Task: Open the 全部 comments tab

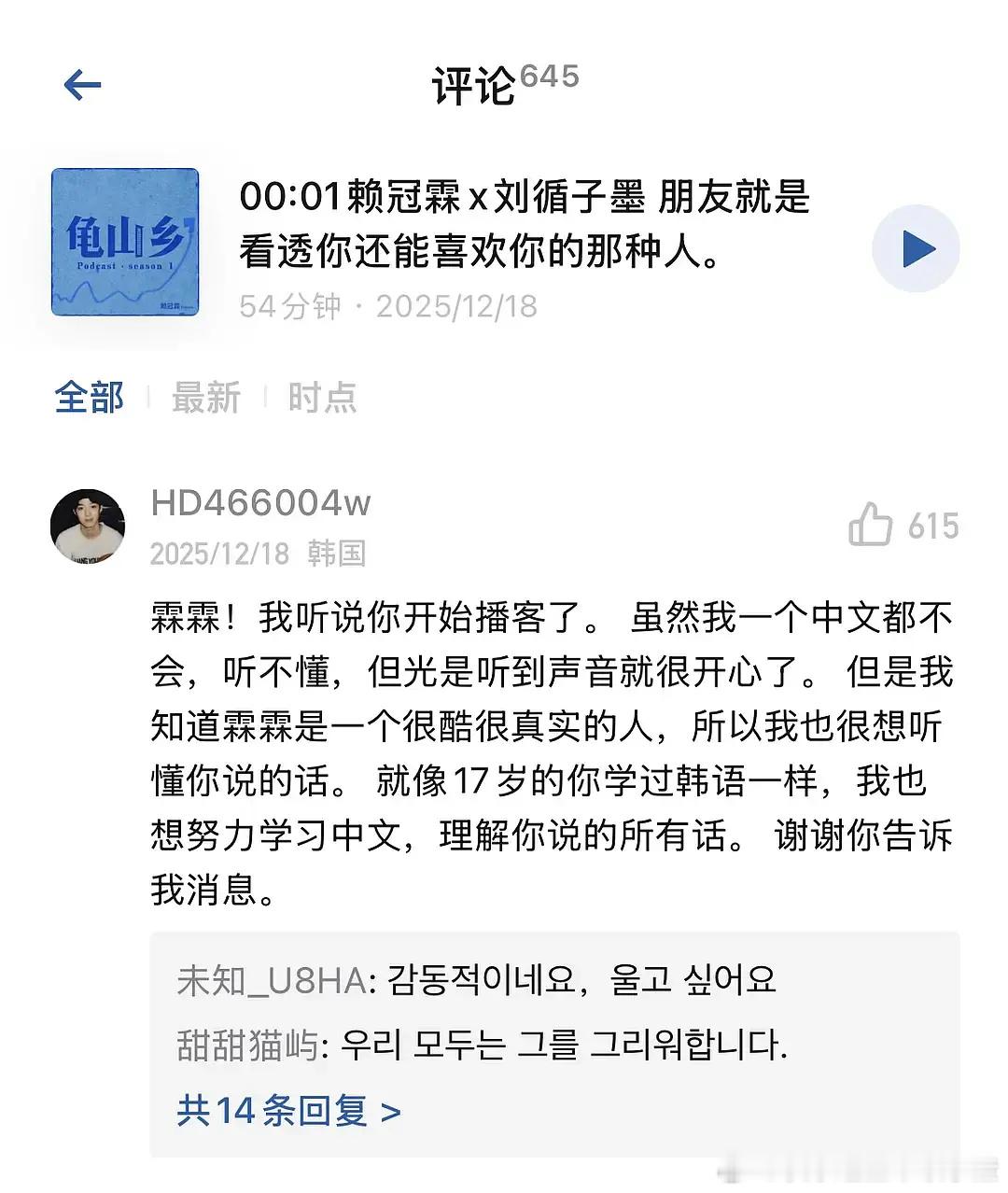Action: point(91,397)
